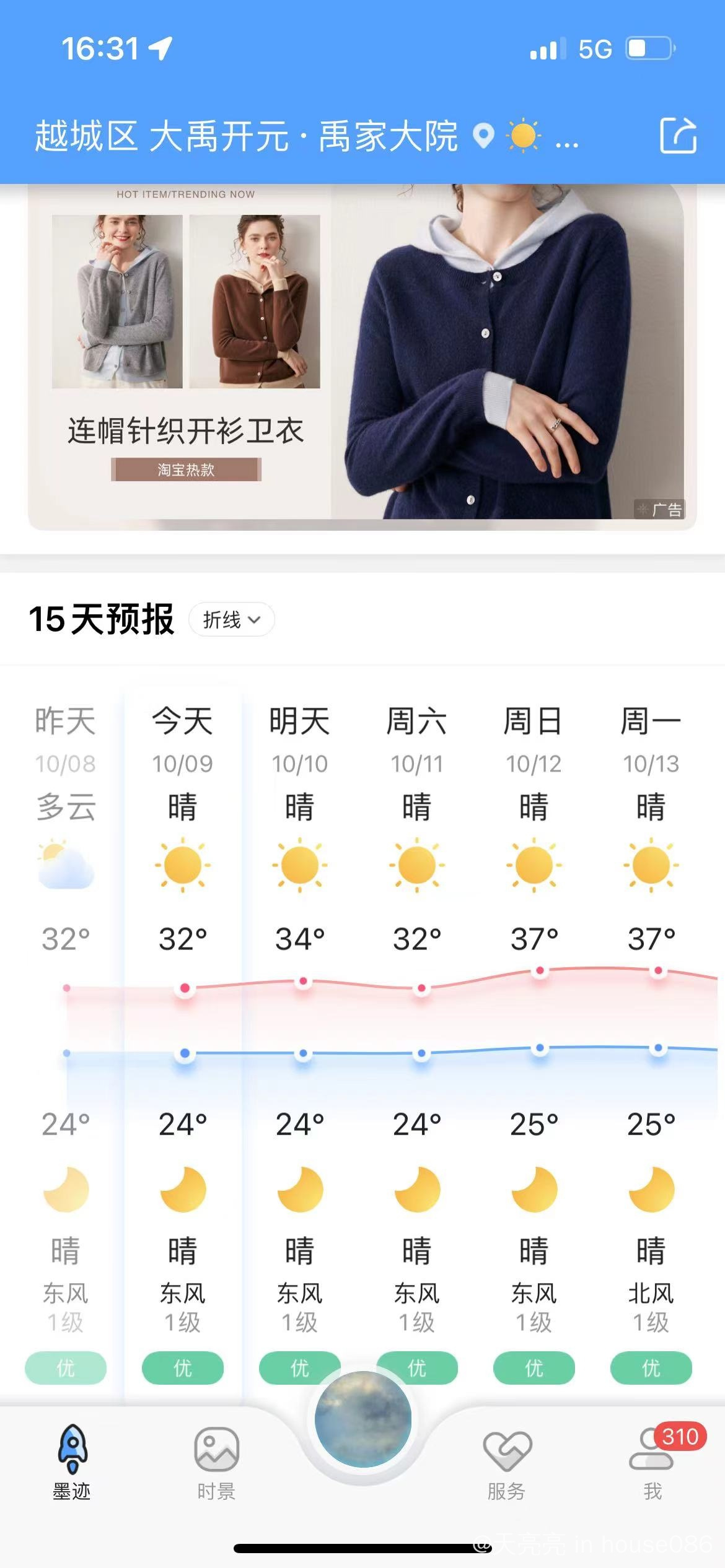725x1568 pixels.
Task: Switch to the 墨迹 tab
Action: (72, 1463)
